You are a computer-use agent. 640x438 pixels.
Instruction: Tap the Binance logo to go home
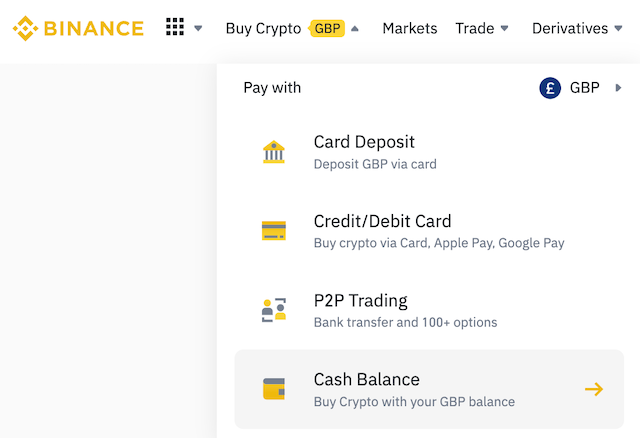[78, 28]
